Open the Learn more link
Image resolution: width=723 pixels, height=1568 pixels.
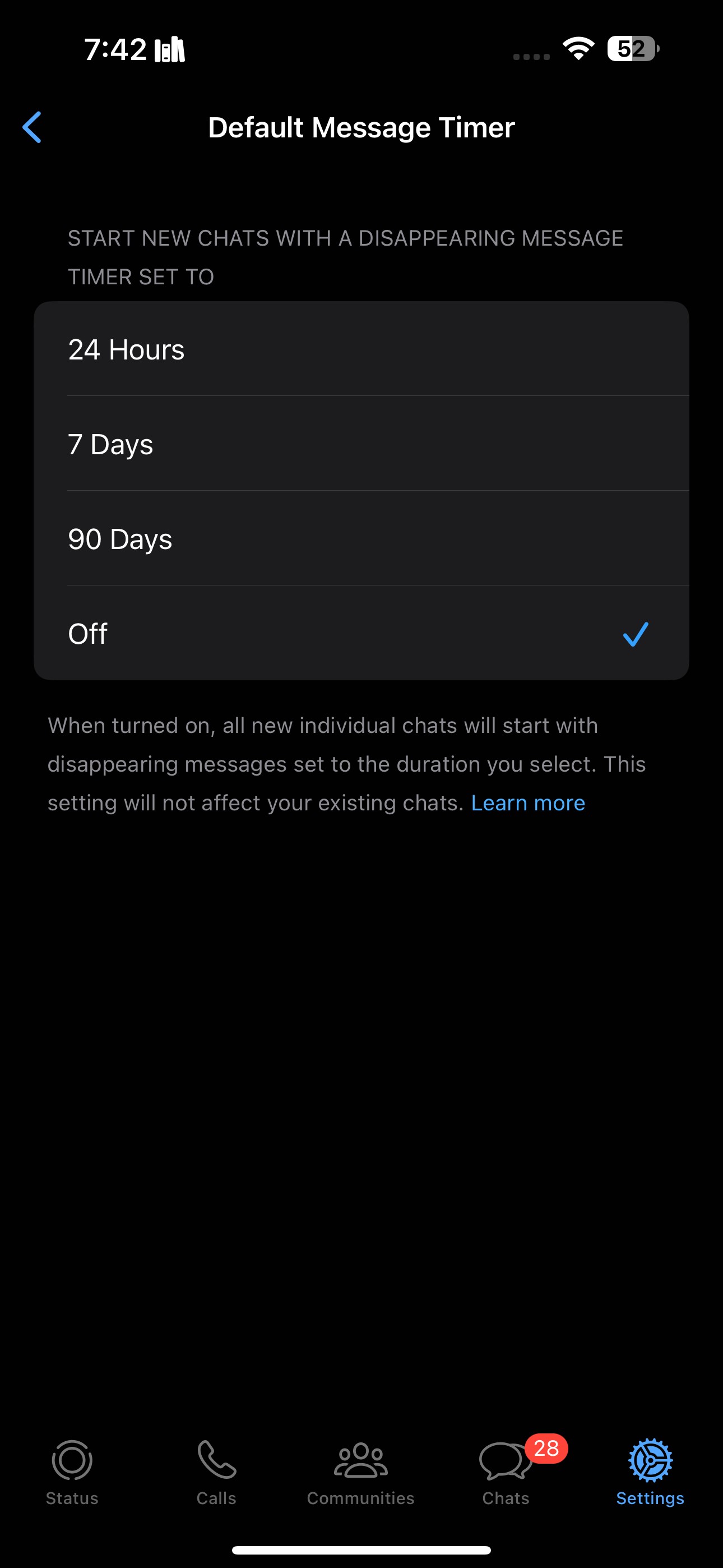(x=527, y=803)
